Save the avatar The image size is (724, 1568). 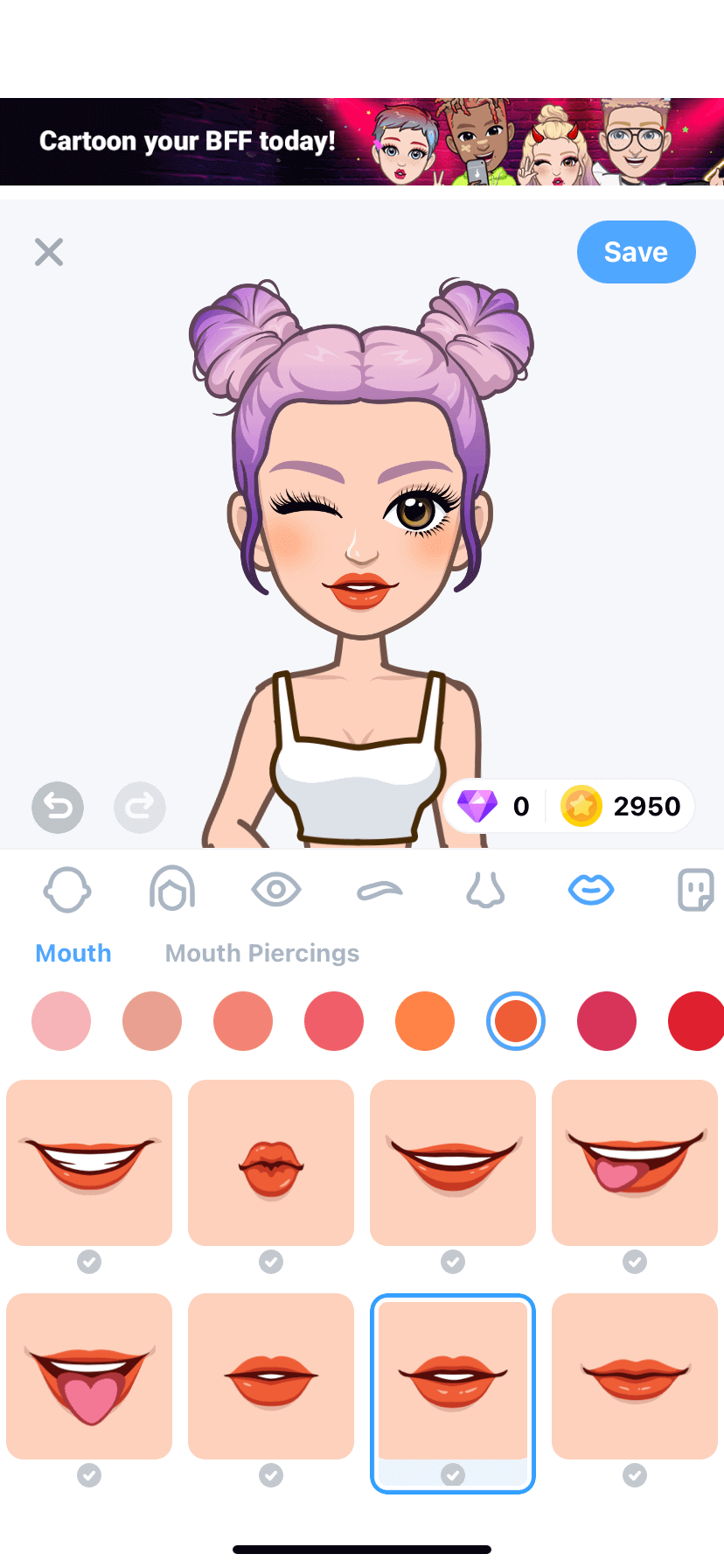tap(636, 252)
